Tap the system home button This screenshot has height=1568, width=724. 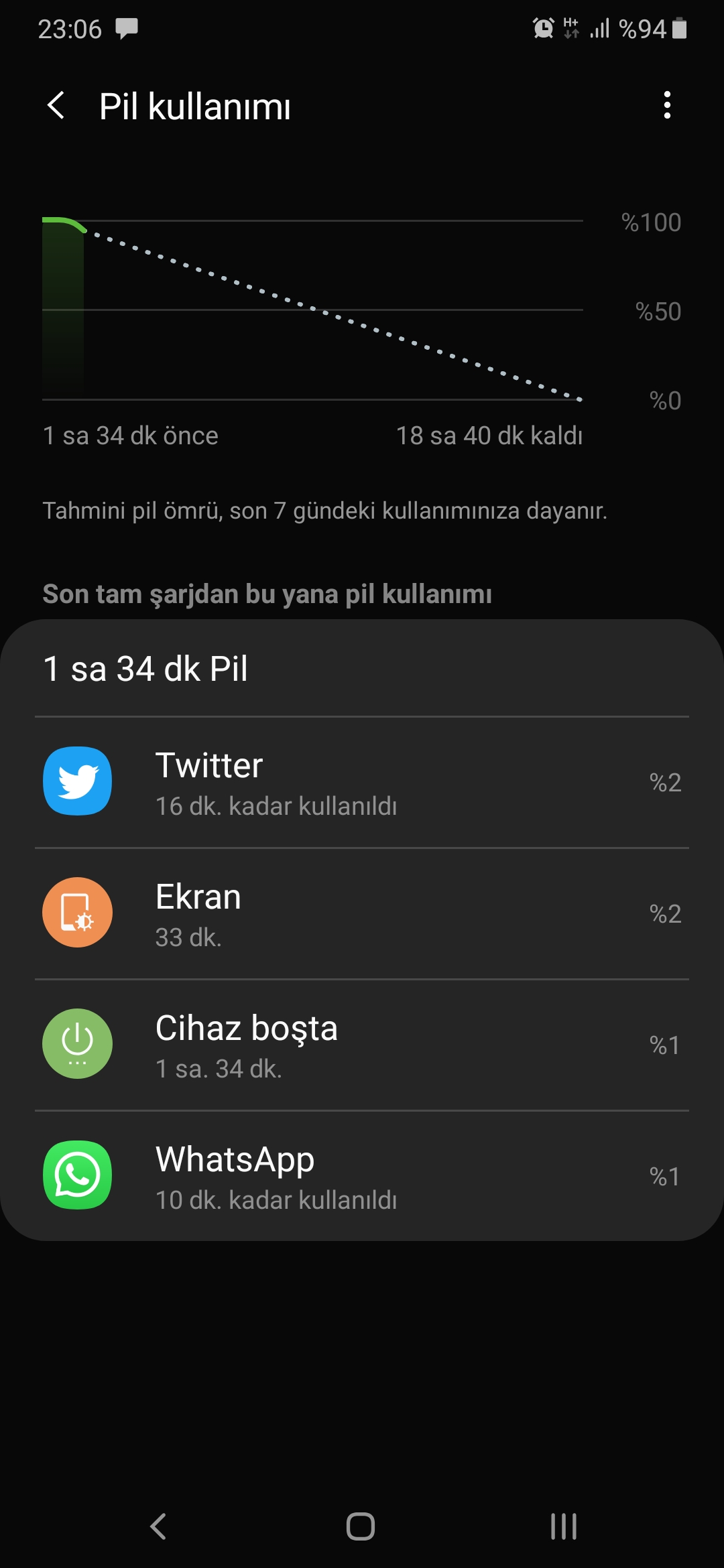click(361, 1526)
